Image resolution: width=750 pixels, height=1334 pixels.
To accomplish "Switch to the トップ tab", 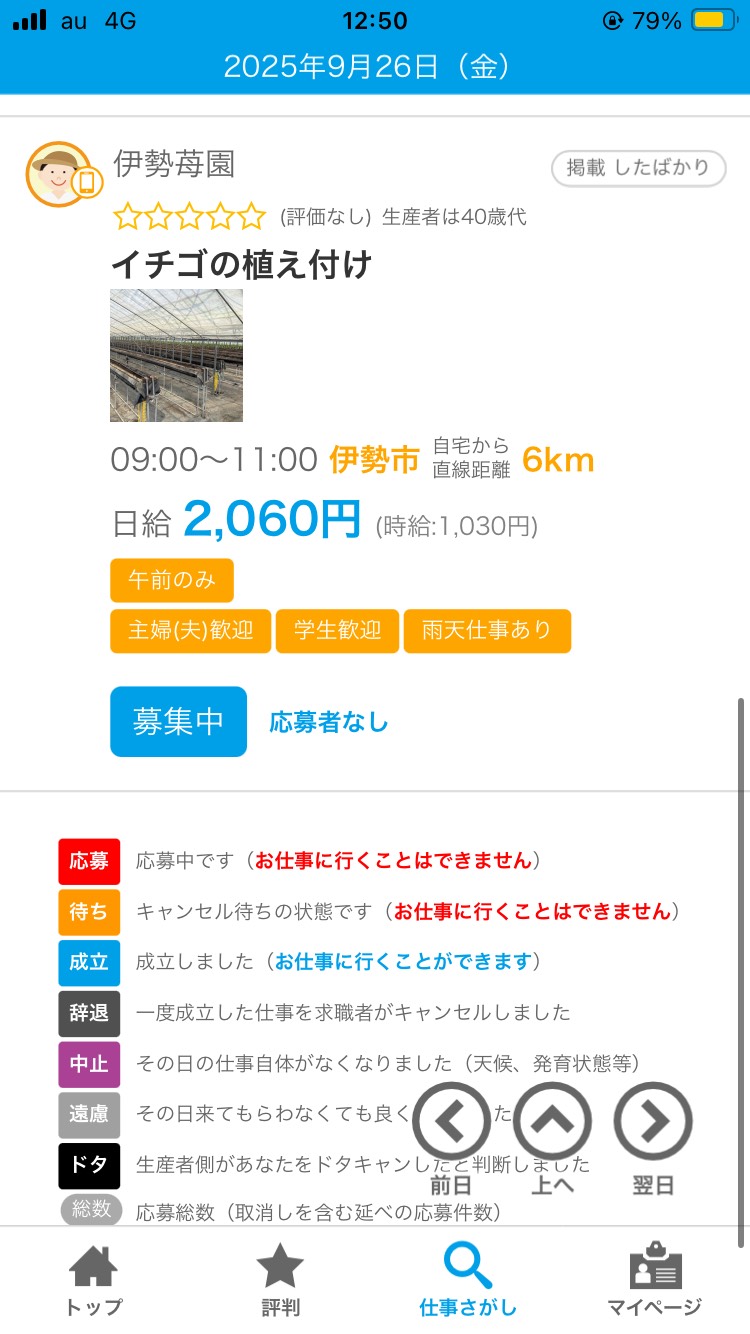I will [93, 1280].
